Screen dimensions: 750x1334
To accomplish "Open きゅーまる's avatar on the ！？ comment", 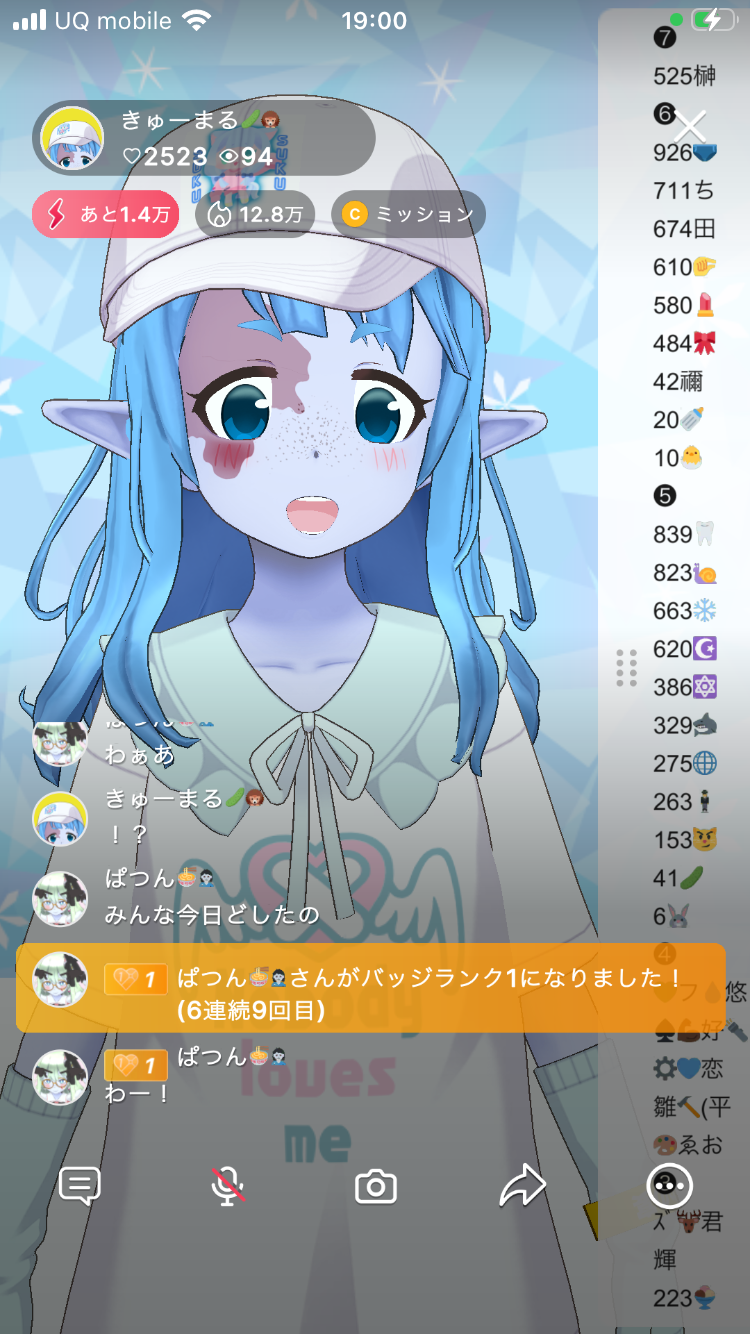I will coord(60,817).
